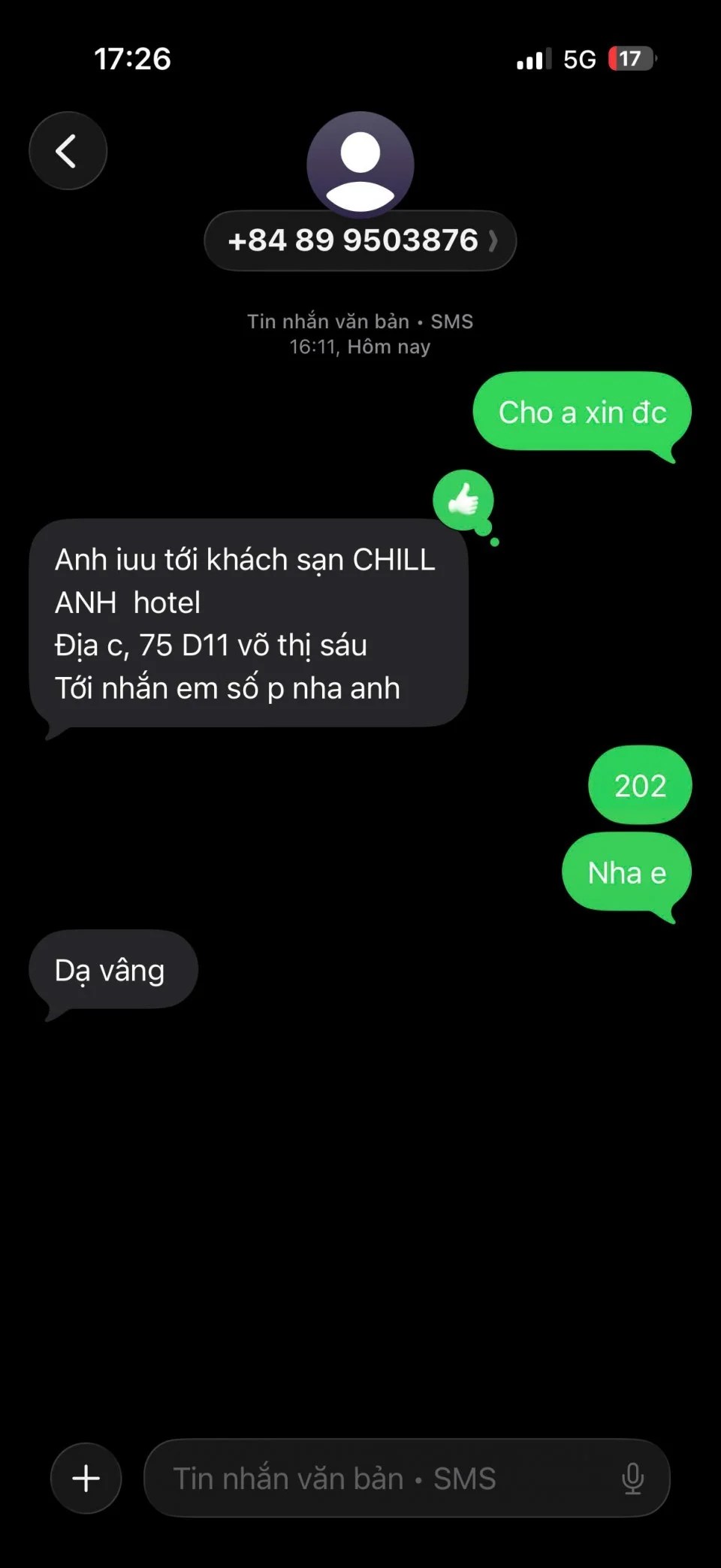Viewport: 721px width, 1568px height.
Task: Start voice dictation with the microphone
Action: tap(632, 1478)
